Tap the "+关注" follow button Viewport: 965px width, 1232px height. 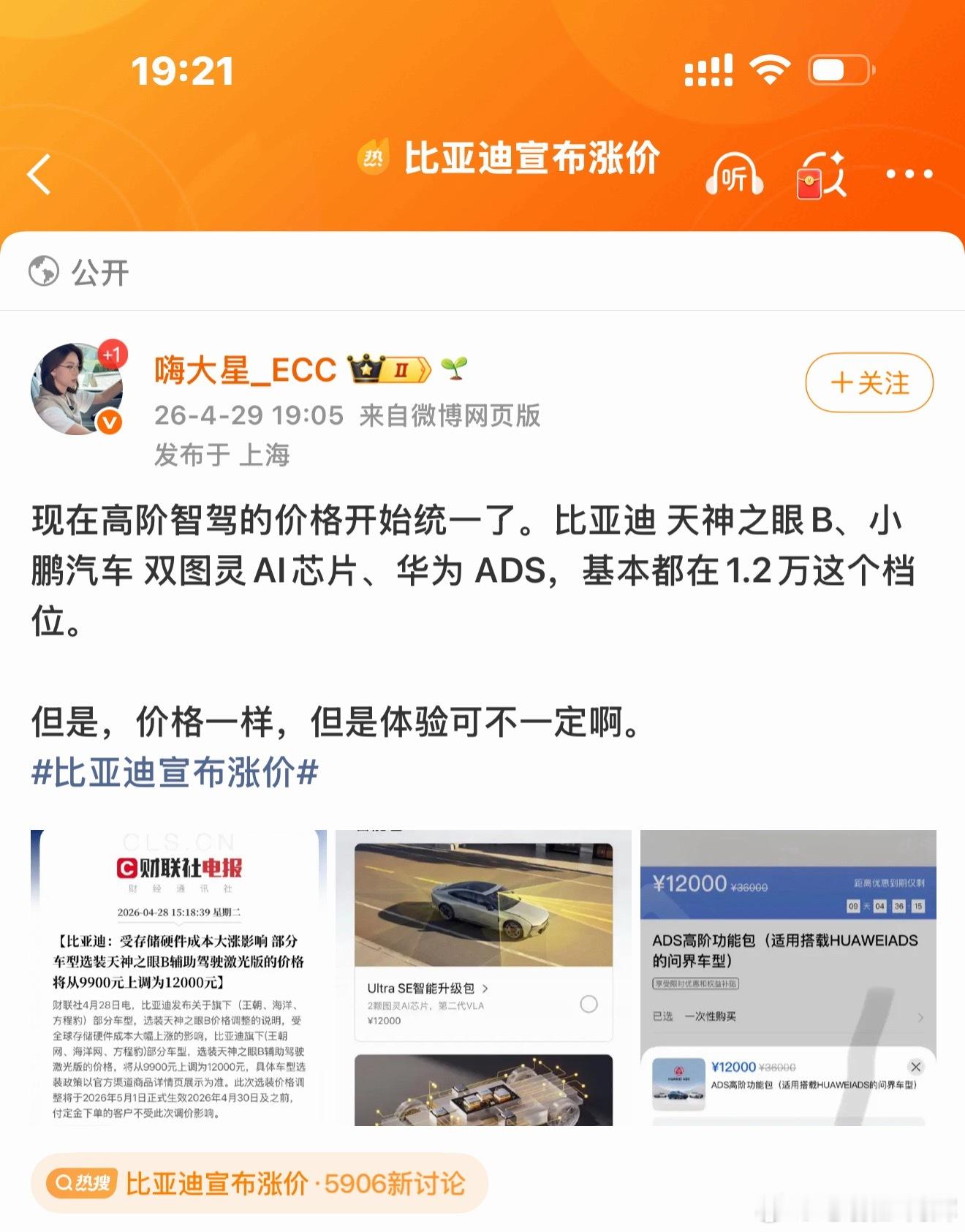[868, 382]
